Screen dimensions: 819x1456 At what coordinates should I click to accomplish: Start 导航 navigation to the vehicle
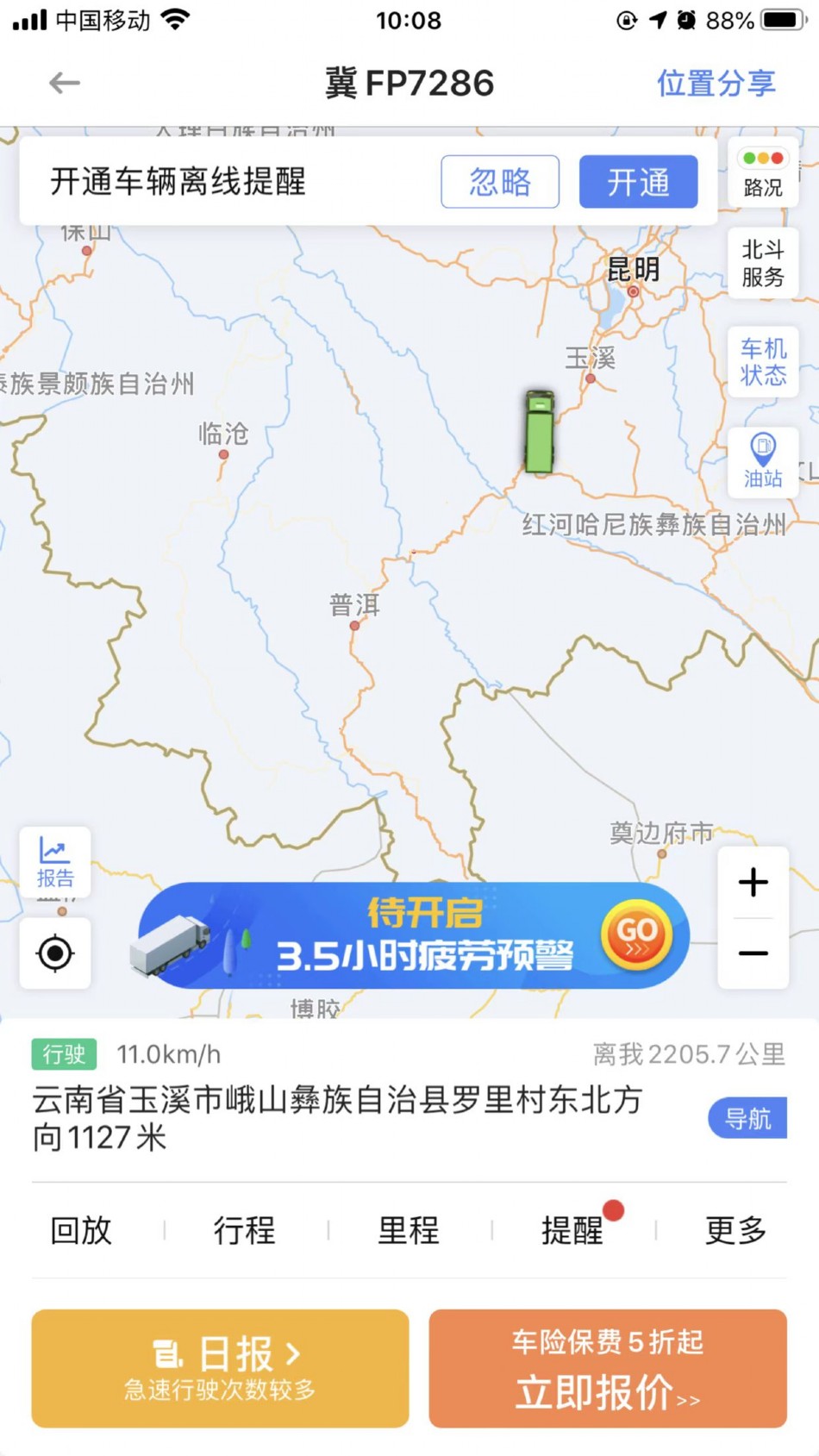[x=747, y=1119]
